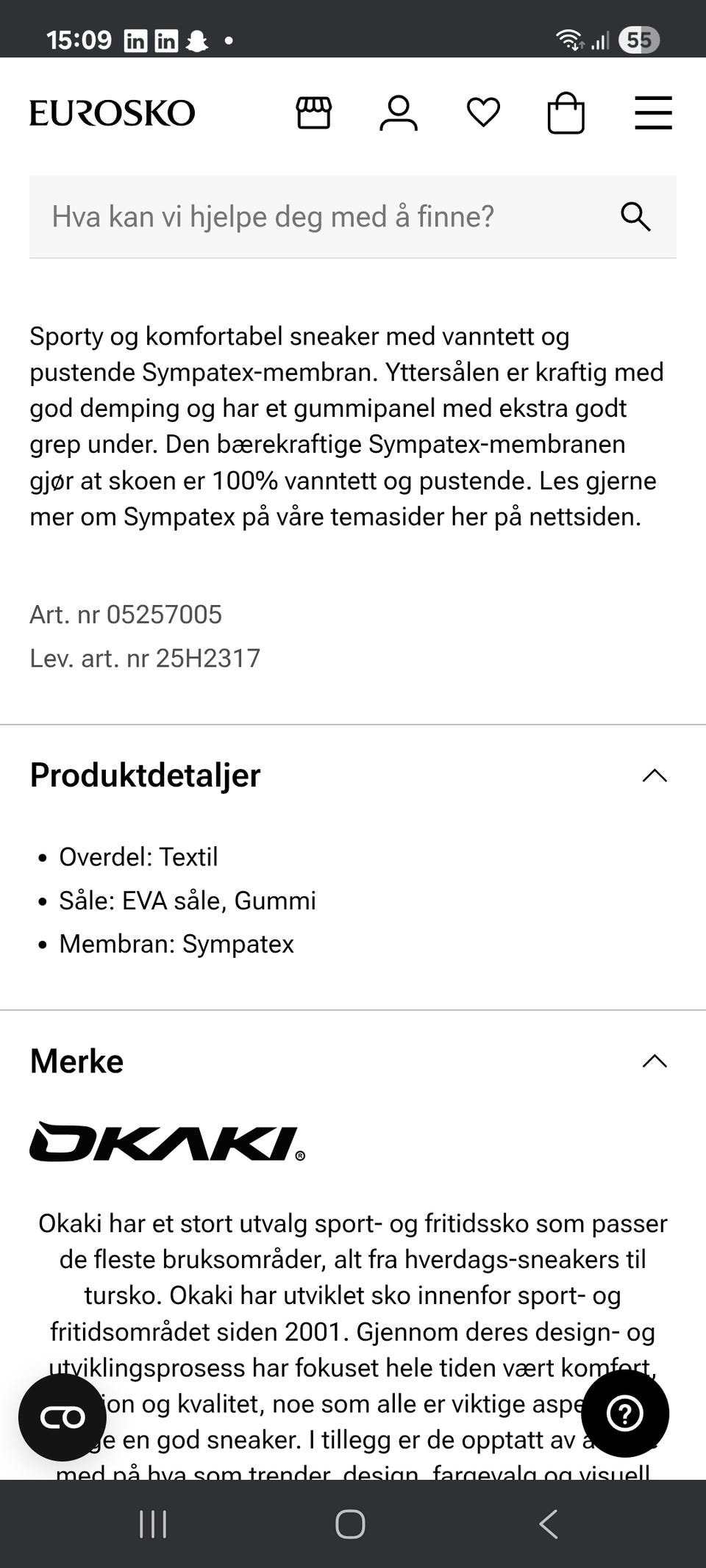This screenshot has width=706, height=1568.
Task: Click the Eurosko logo
Action: (x=112, y=112)
